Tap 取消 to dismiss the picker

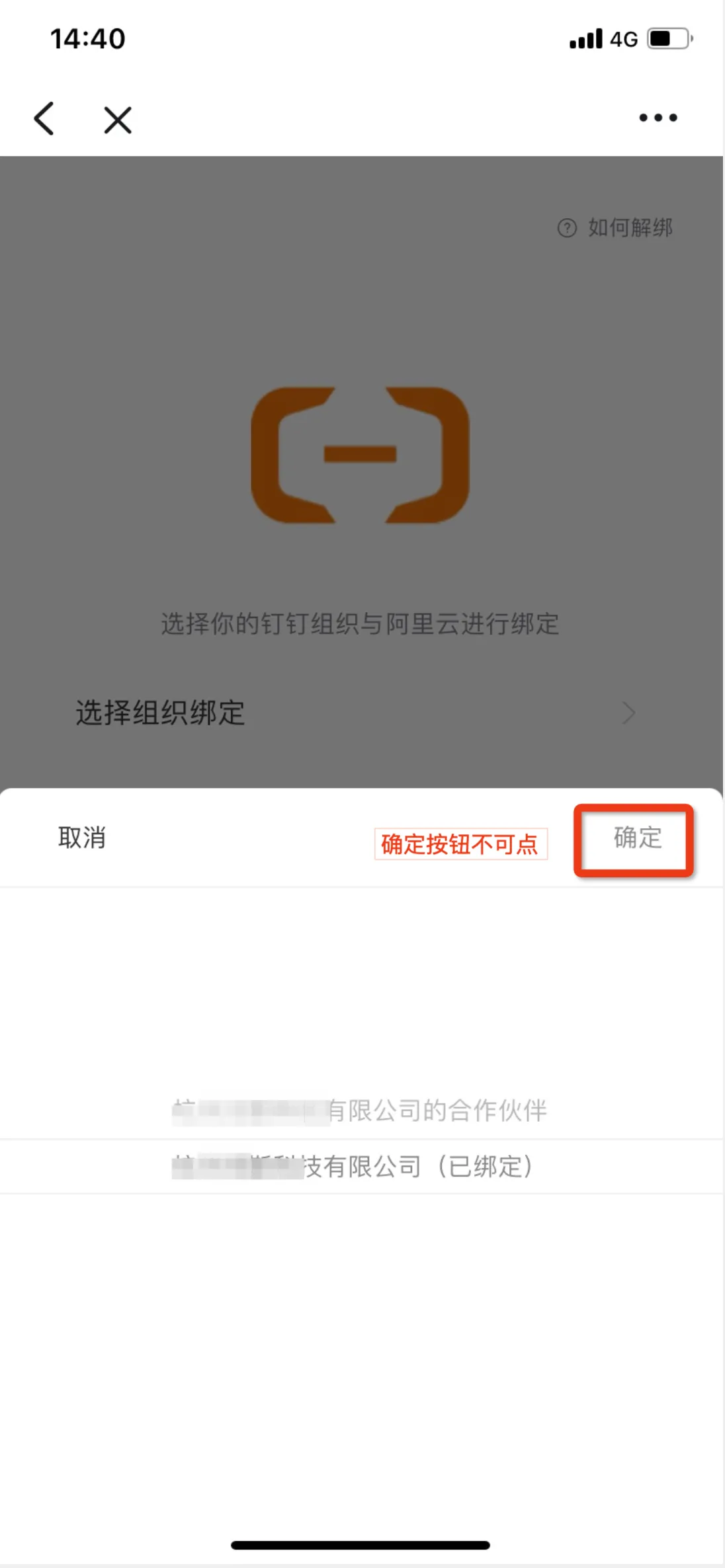pyautogui.click(x=82, y=838)
